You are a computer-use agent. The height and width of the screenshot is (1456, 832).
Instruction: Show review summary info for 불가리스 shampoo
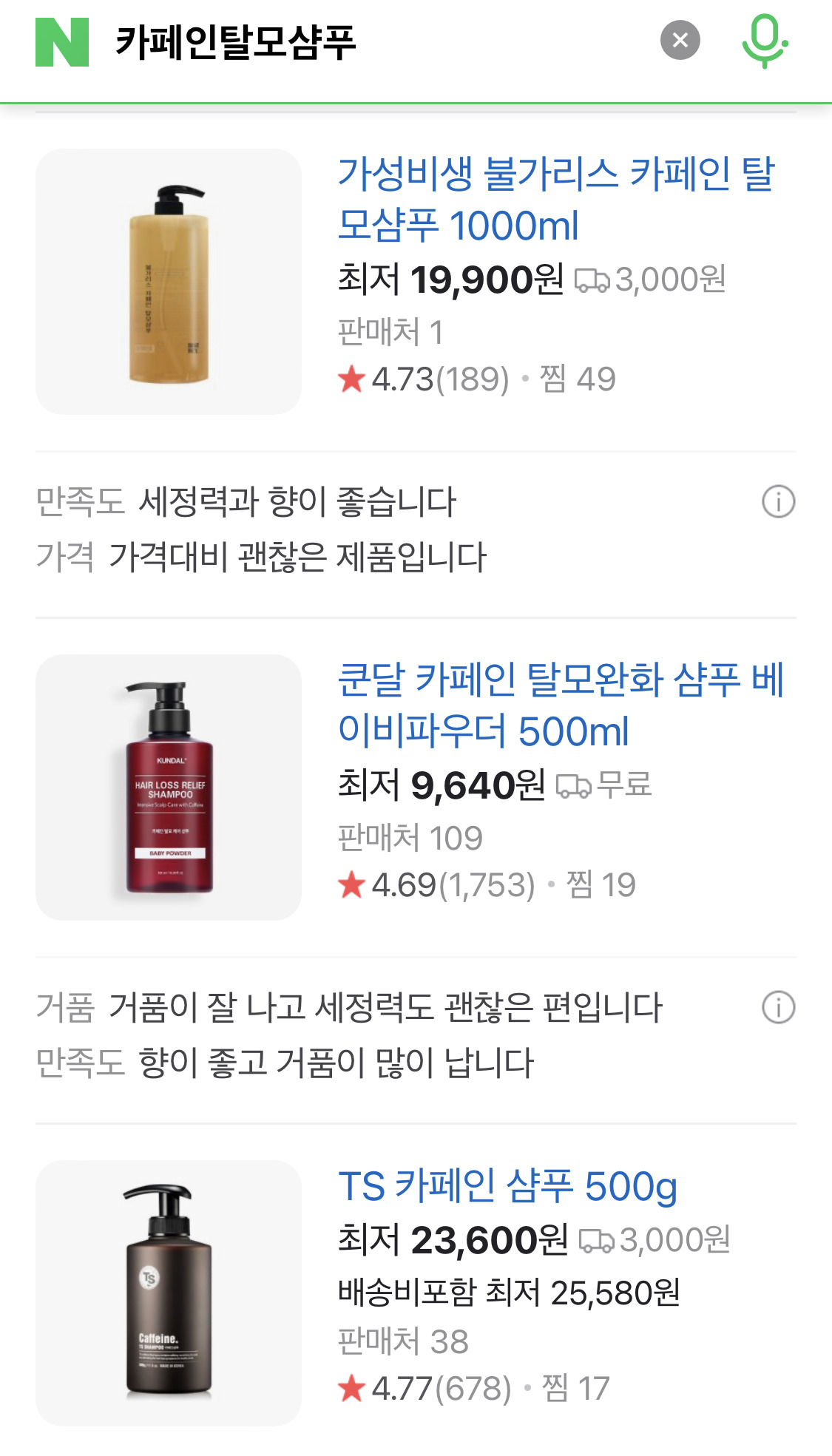click(x=778, y=501)
